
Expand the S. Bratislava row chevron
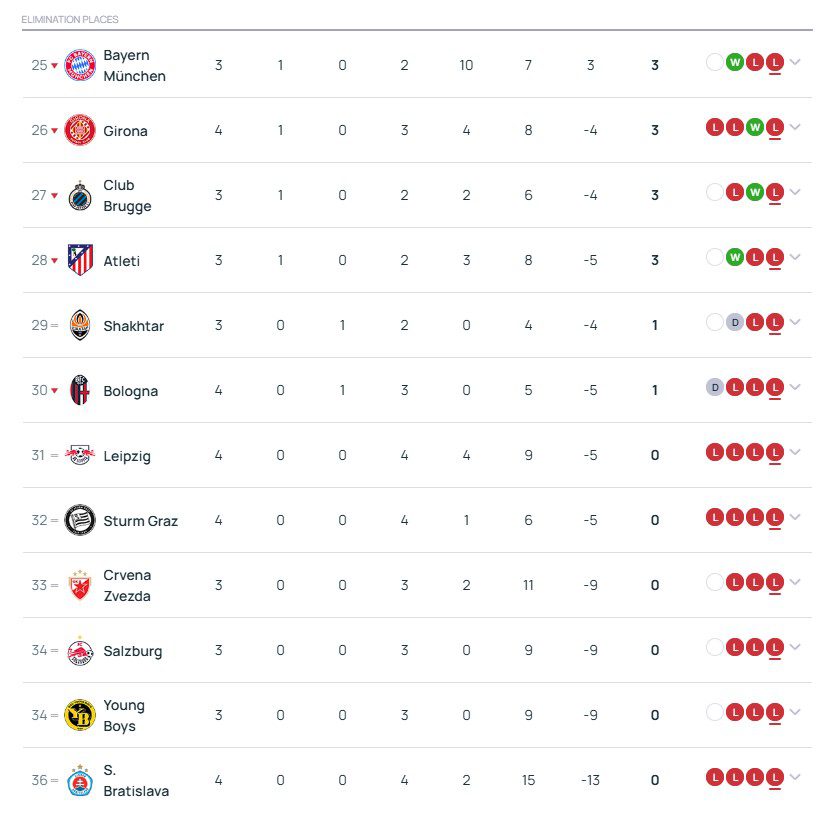(795, 777)
